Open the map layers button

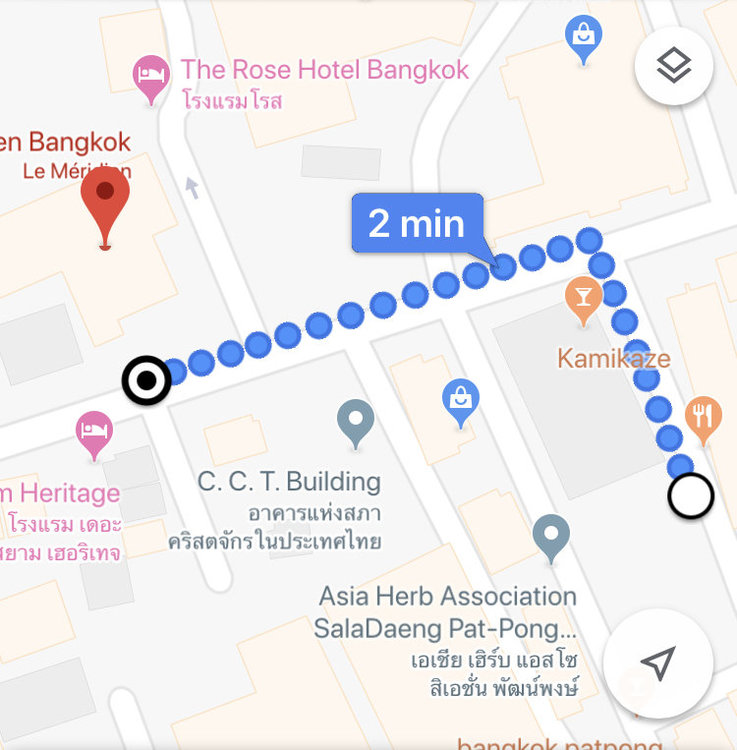click(674, 66)
